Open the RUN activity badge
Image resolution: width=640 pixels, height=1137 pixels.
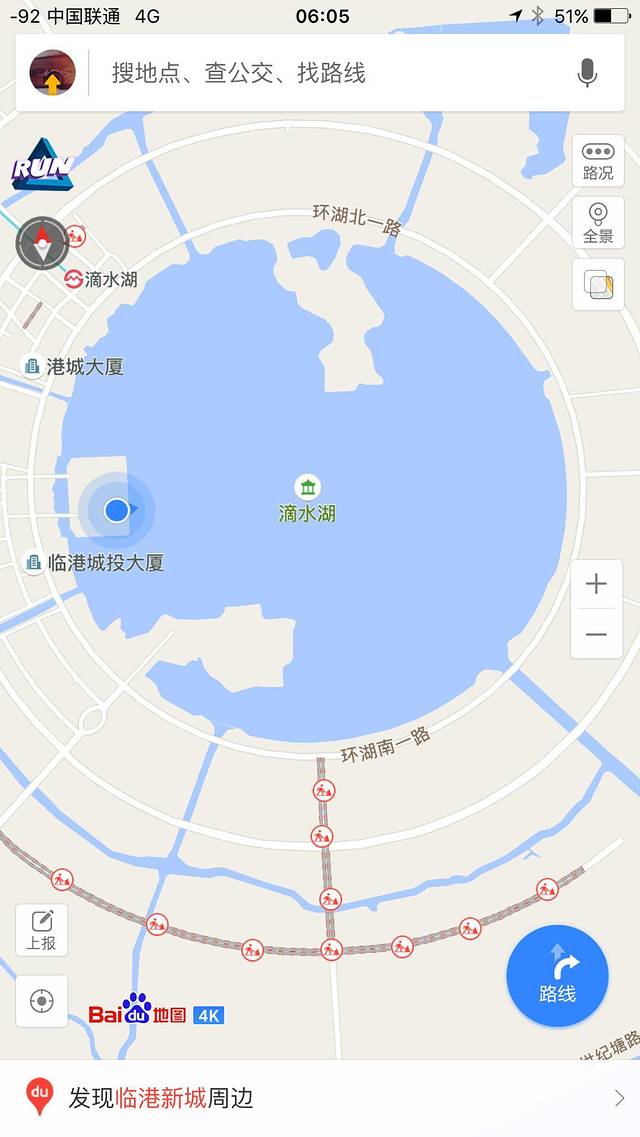coord(41,164)
